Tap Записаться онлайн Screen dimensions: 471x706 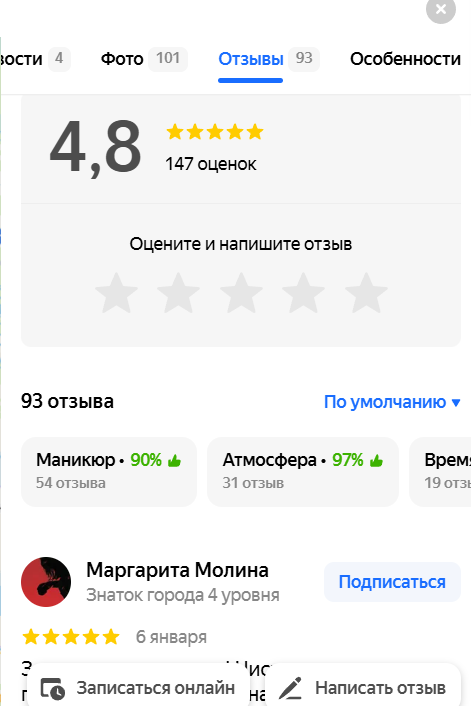pos(138,688)
